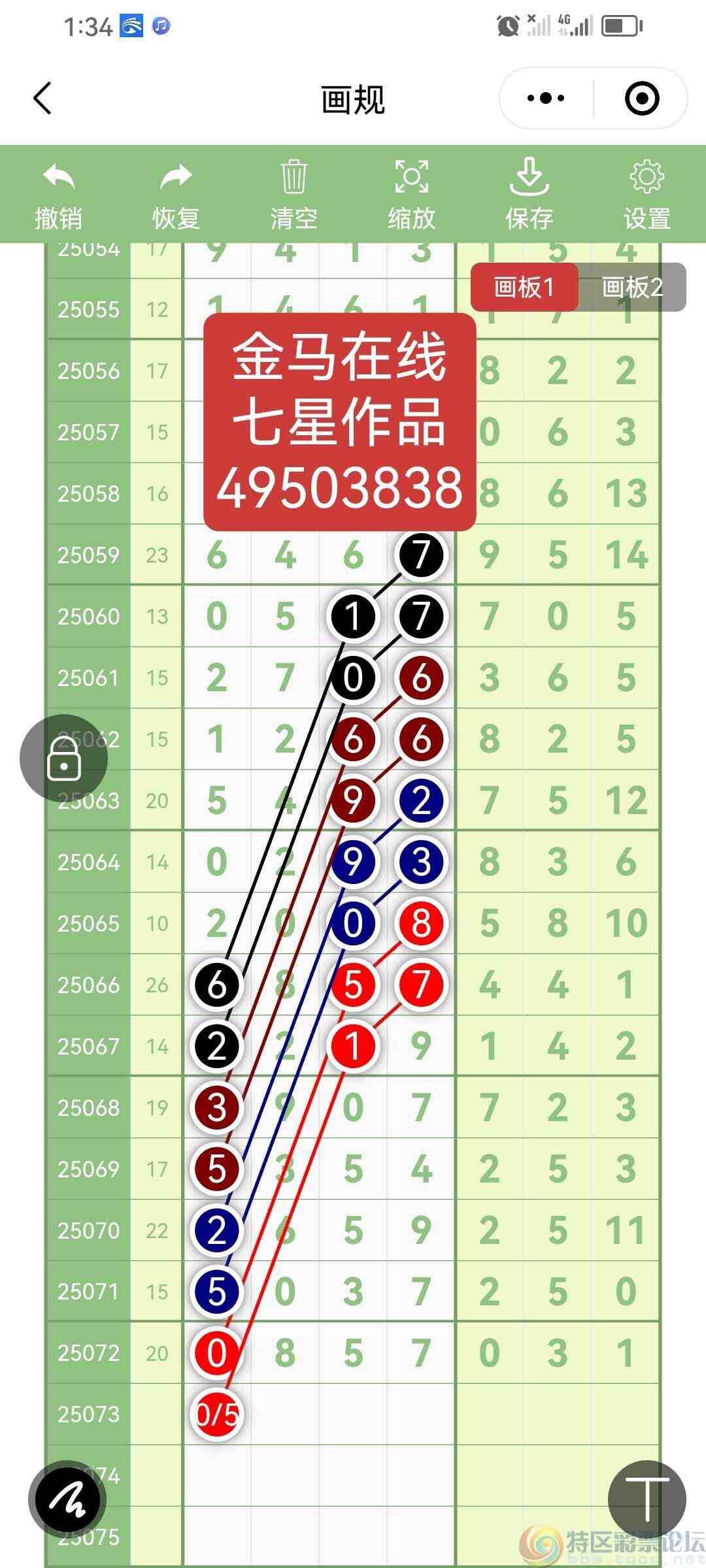Viewport: 706px width, 1568px height.
Task: Open the three-dot mini program menu
Action: (546, 99)
